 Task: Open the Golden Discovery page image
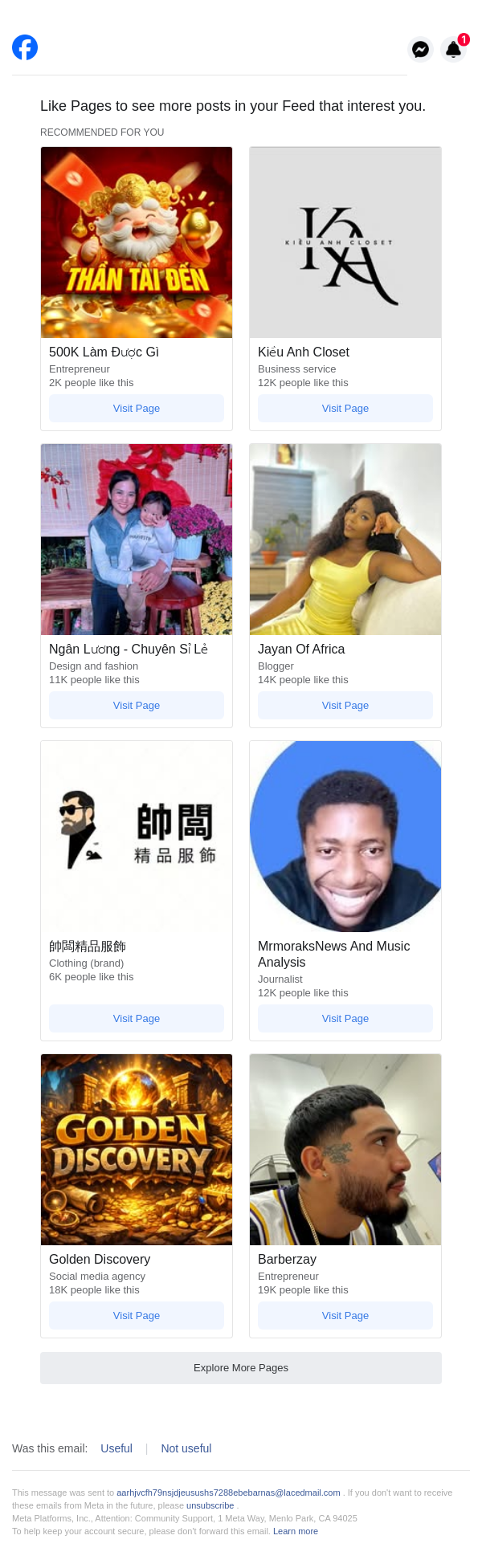(x=137, y=1149)
